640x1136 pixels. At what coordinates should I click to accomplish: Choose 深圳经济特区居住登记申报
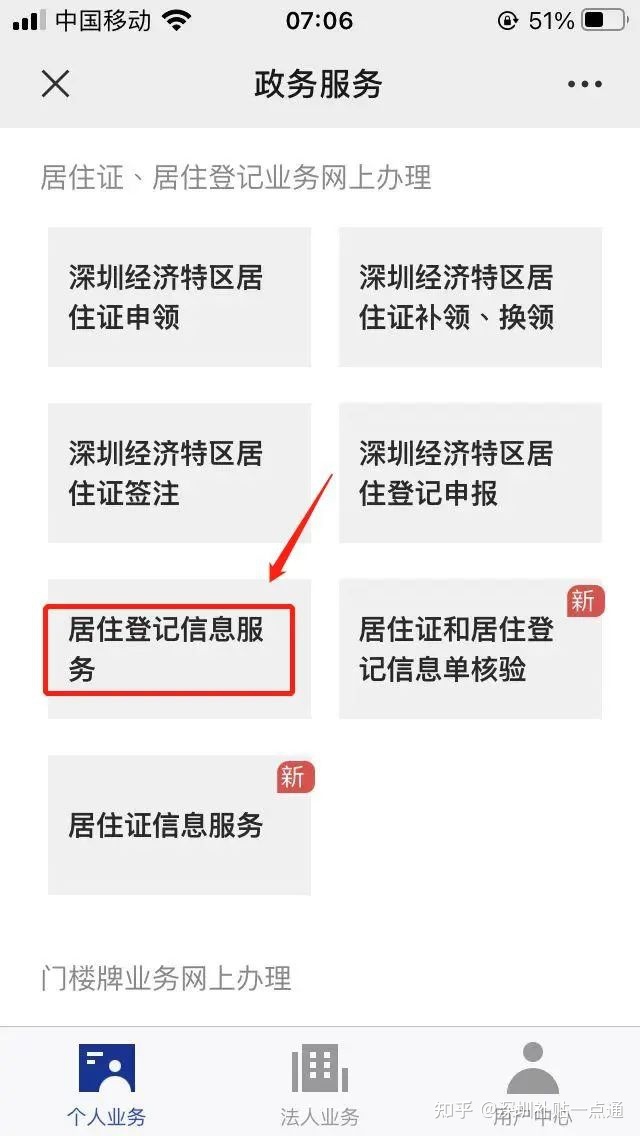(x=470, y=473)
